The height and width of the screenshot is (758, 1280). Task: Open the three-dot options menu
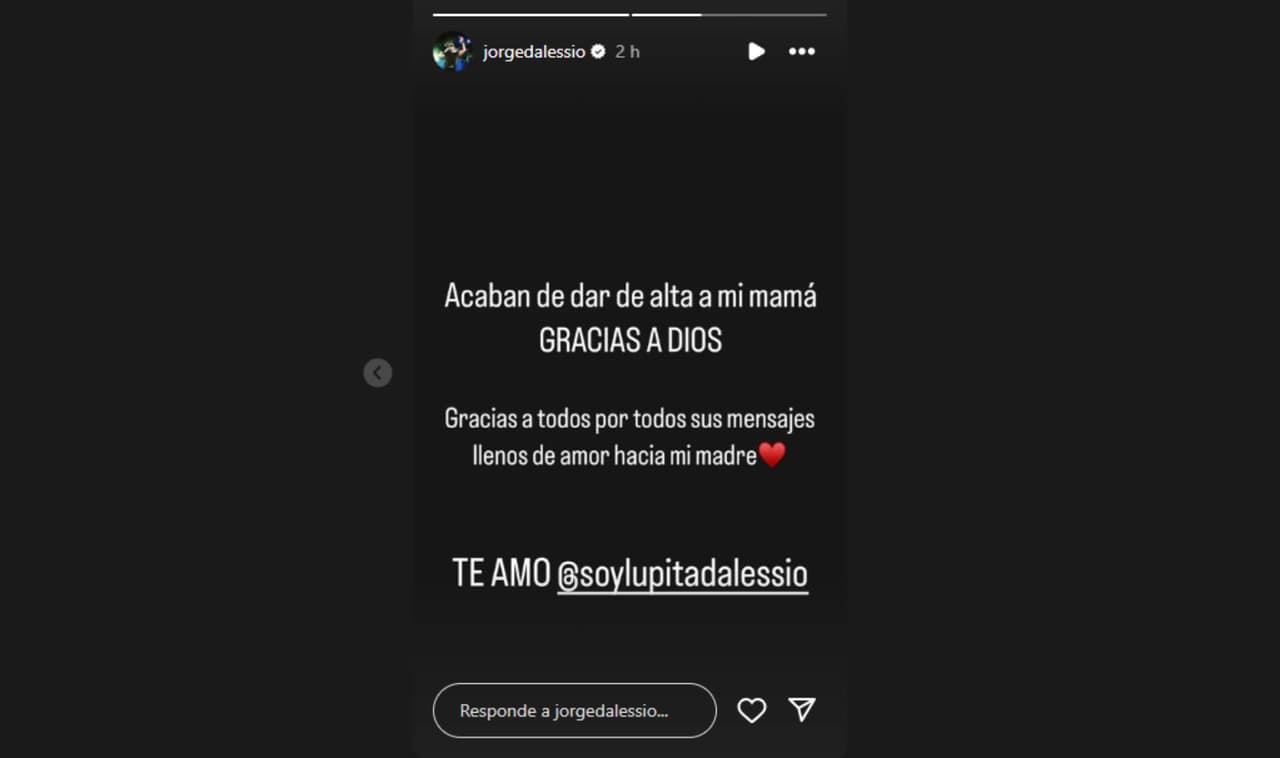pyautogui.click(x=802, y=52)
